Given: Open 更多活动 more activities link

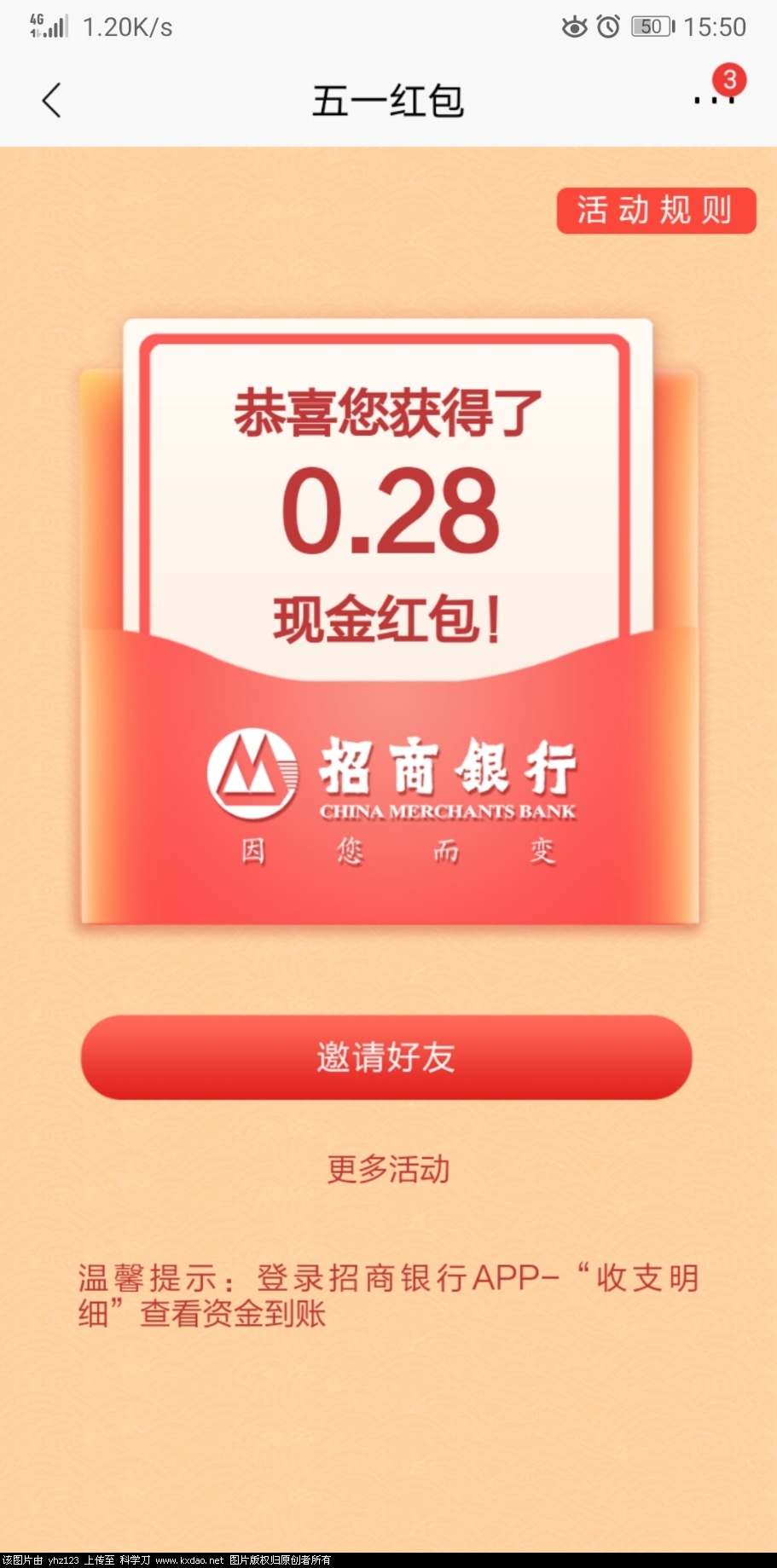Looking at the screenshot, I should pyautogui.click(x=388, y=1169).
